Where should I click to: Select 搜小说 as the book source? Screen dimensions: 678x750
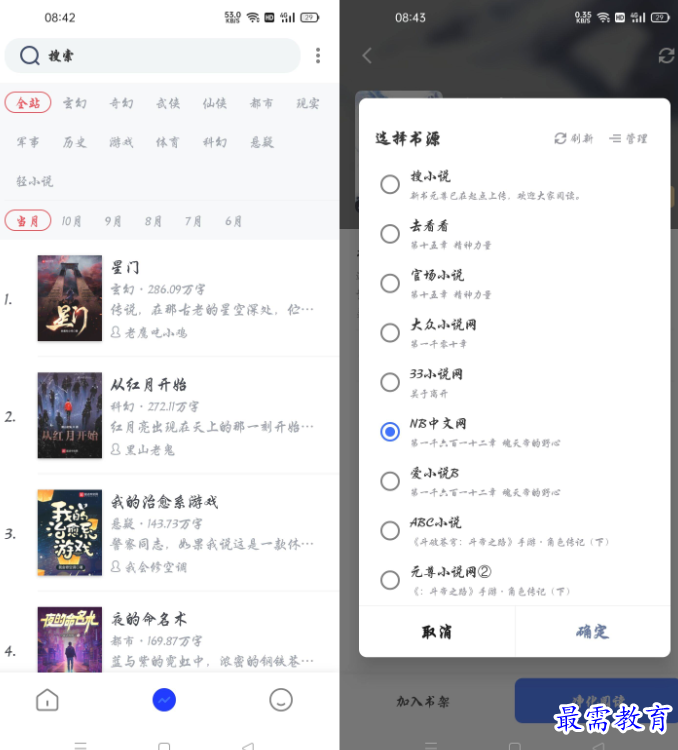[x=390, y=184]
